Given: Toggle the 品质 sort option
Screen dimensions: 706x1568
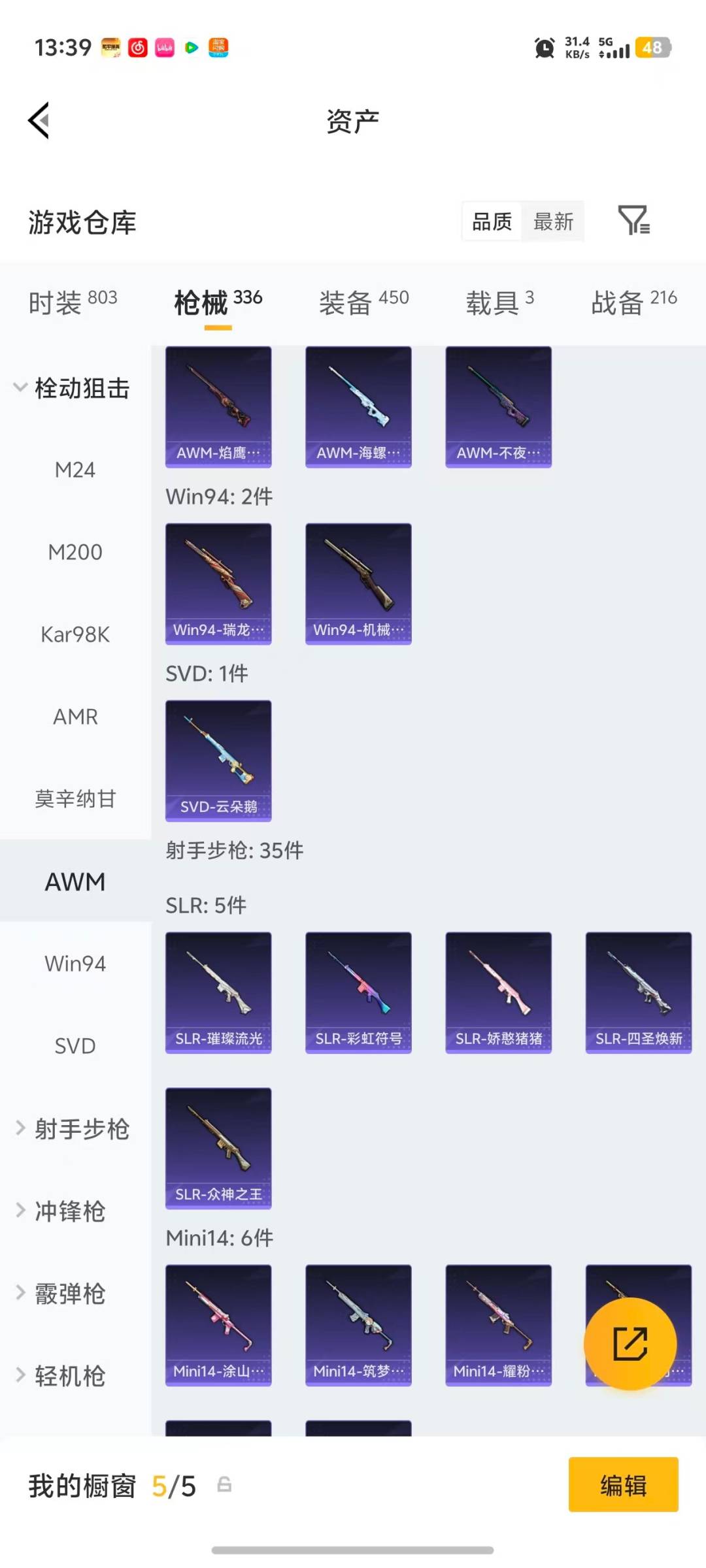Looking at the screenshot, I should 491,222.
